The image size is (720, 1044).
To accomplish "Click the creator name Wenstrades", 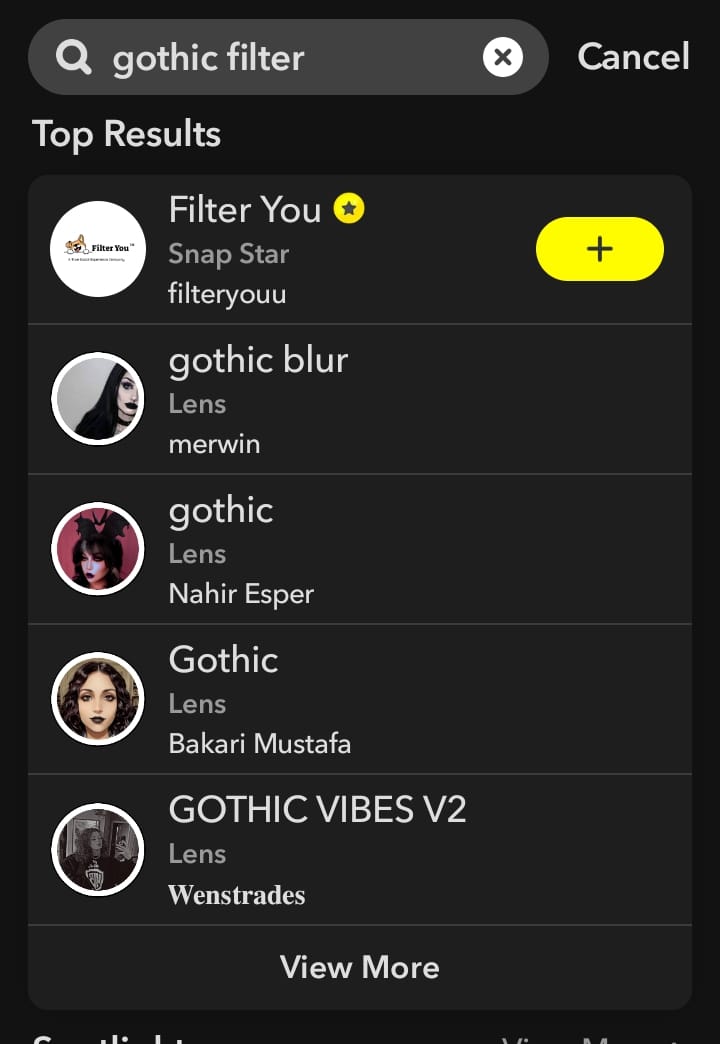I will click(236, 895).
